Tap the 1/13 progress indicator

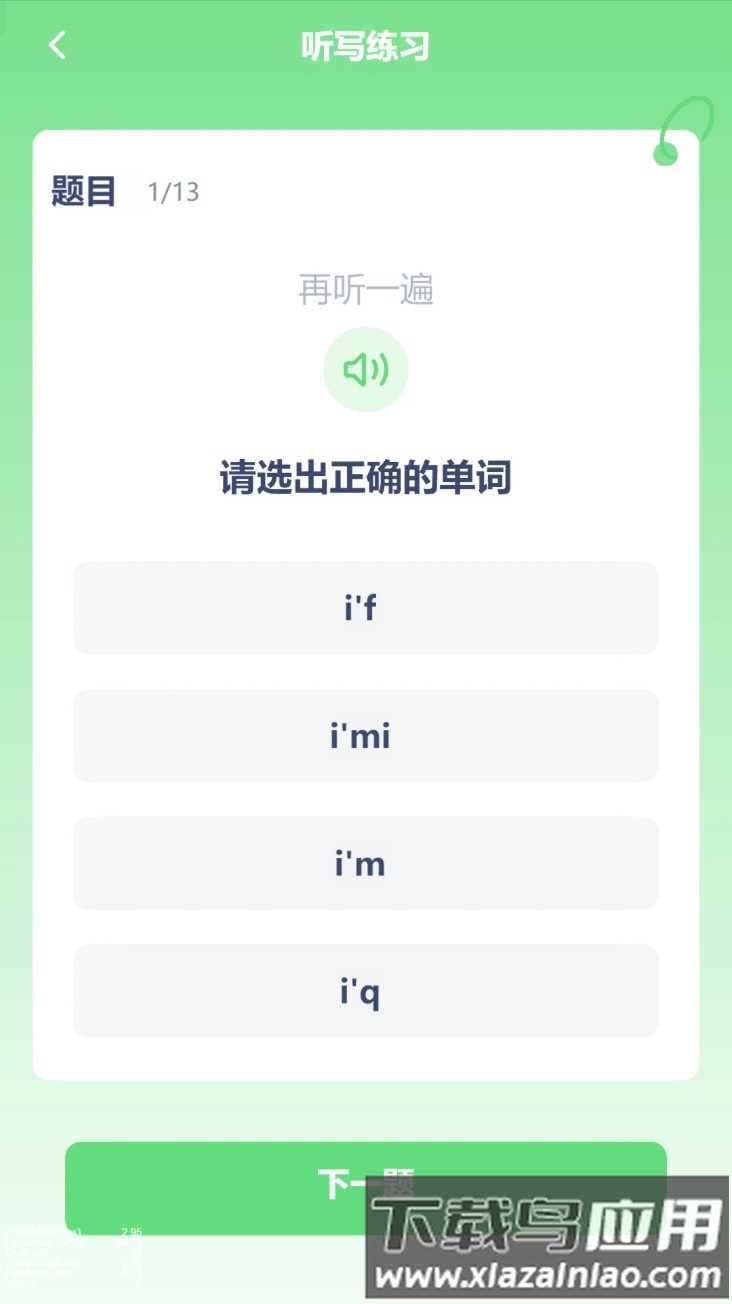(173, 192)
